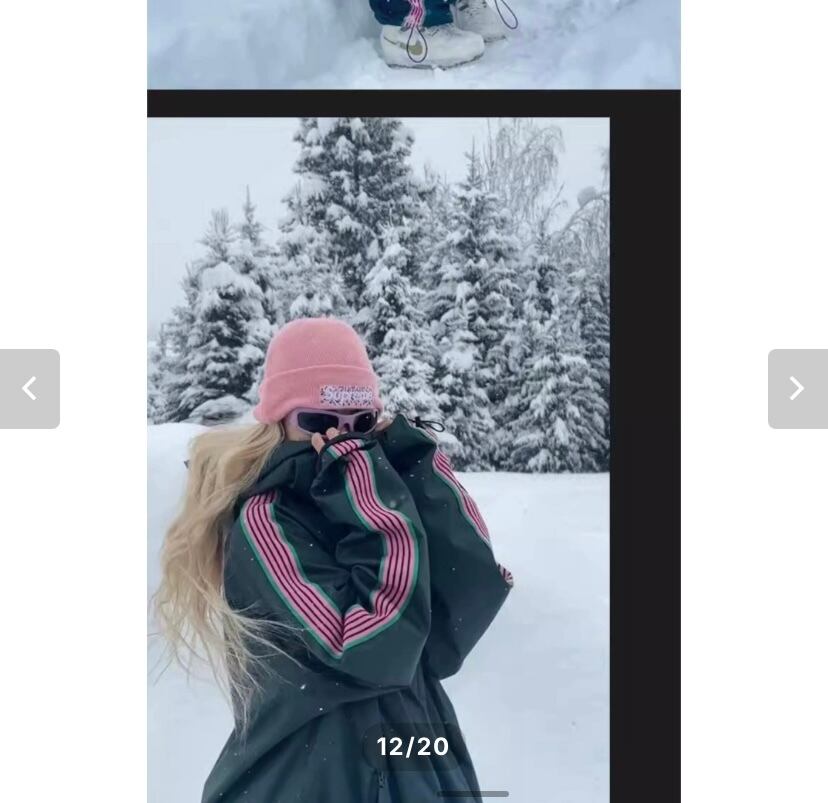
Task: Go to the previous gallery image
Action: [x=30, y=389]
